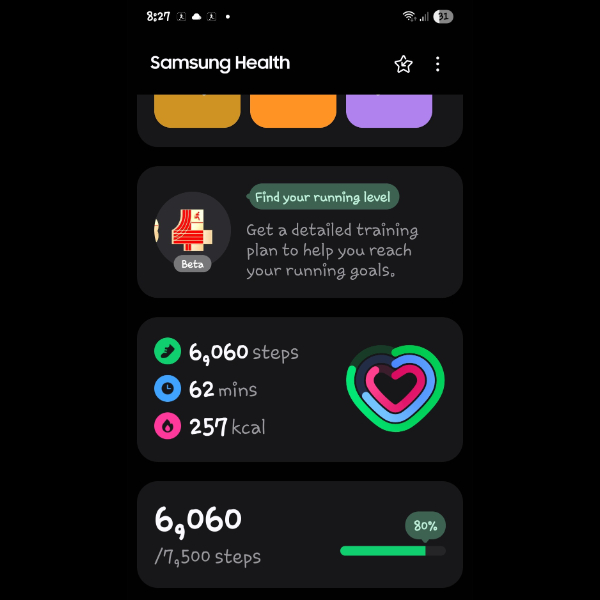Tap the star icon in the app bar
Screen dimensions: 600x600
[403, 64]
